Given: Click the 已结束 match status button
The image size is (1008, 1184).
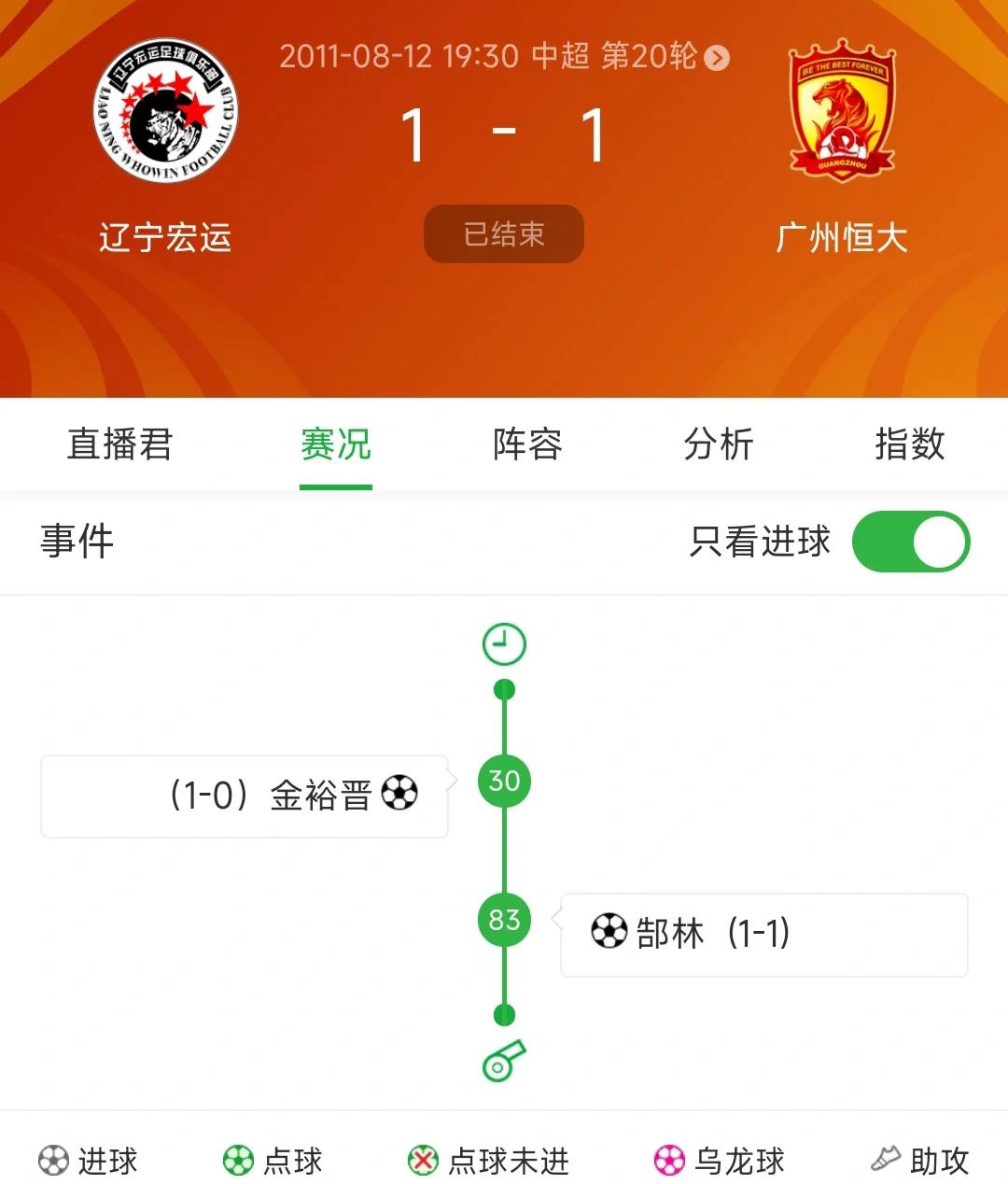Looking at the screenshot, I should click(x=504, y=234).
